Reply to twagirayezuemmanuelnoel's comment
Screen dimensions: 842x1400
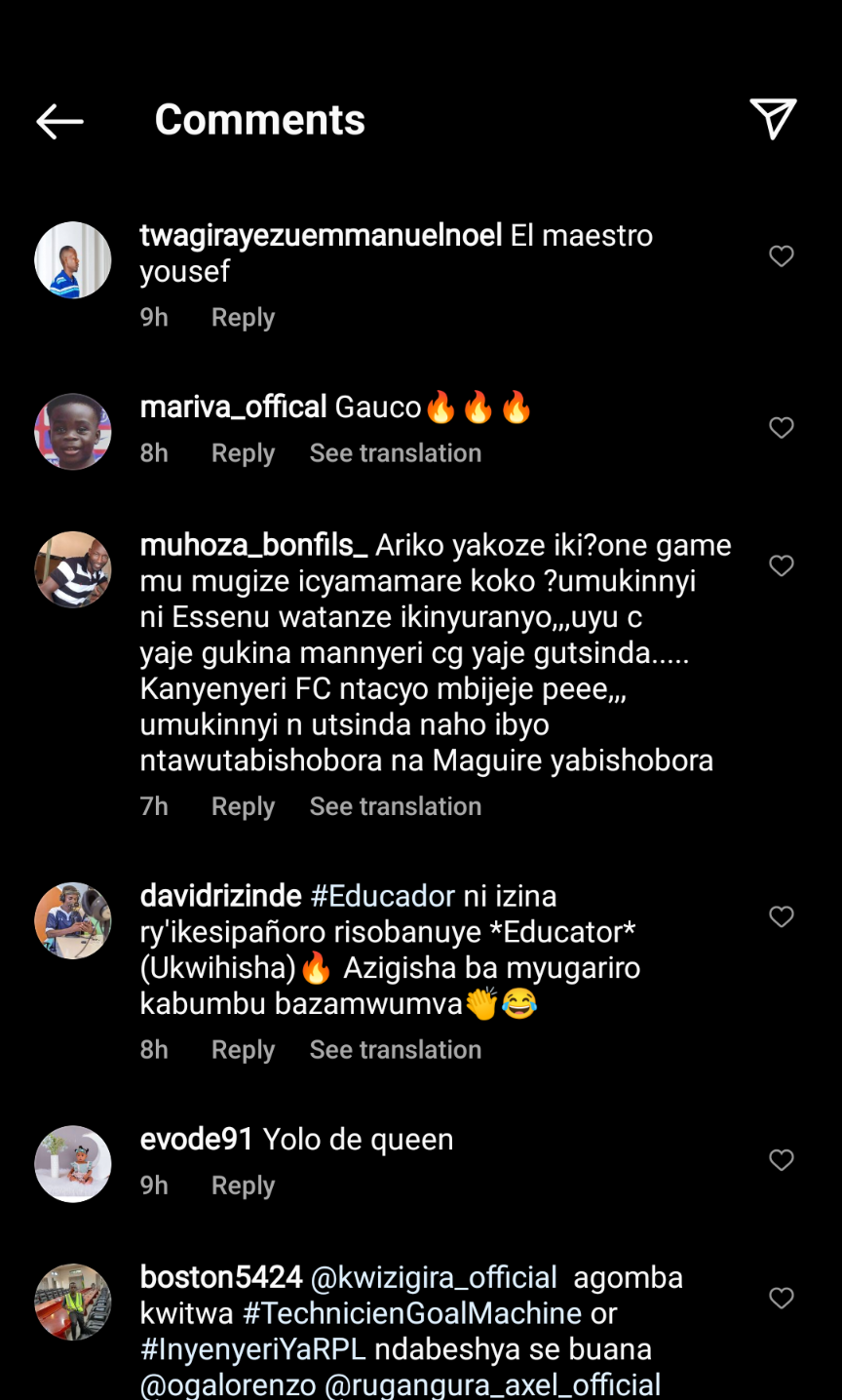click(x=243, y=318)
